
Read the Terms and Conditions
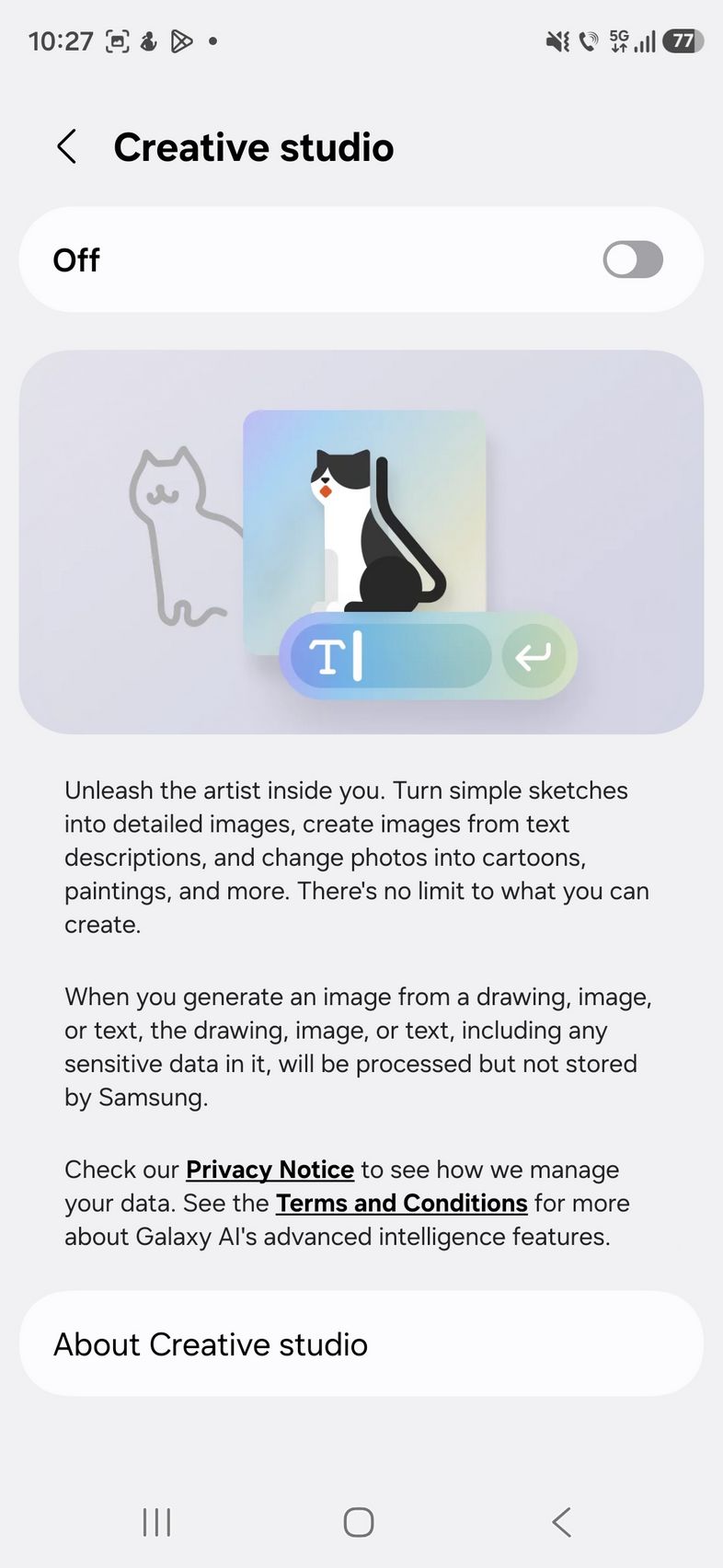coord(401,1204)
